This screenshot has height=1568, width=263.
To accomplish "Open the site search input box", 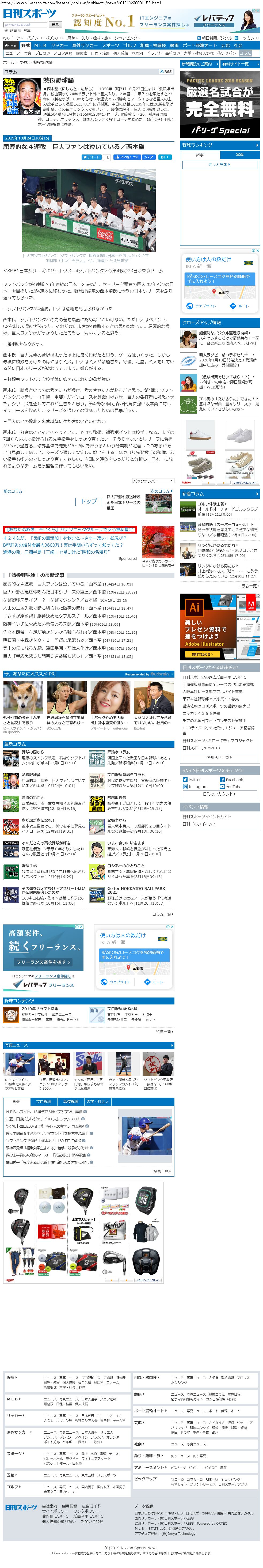I will coord(24,24).
